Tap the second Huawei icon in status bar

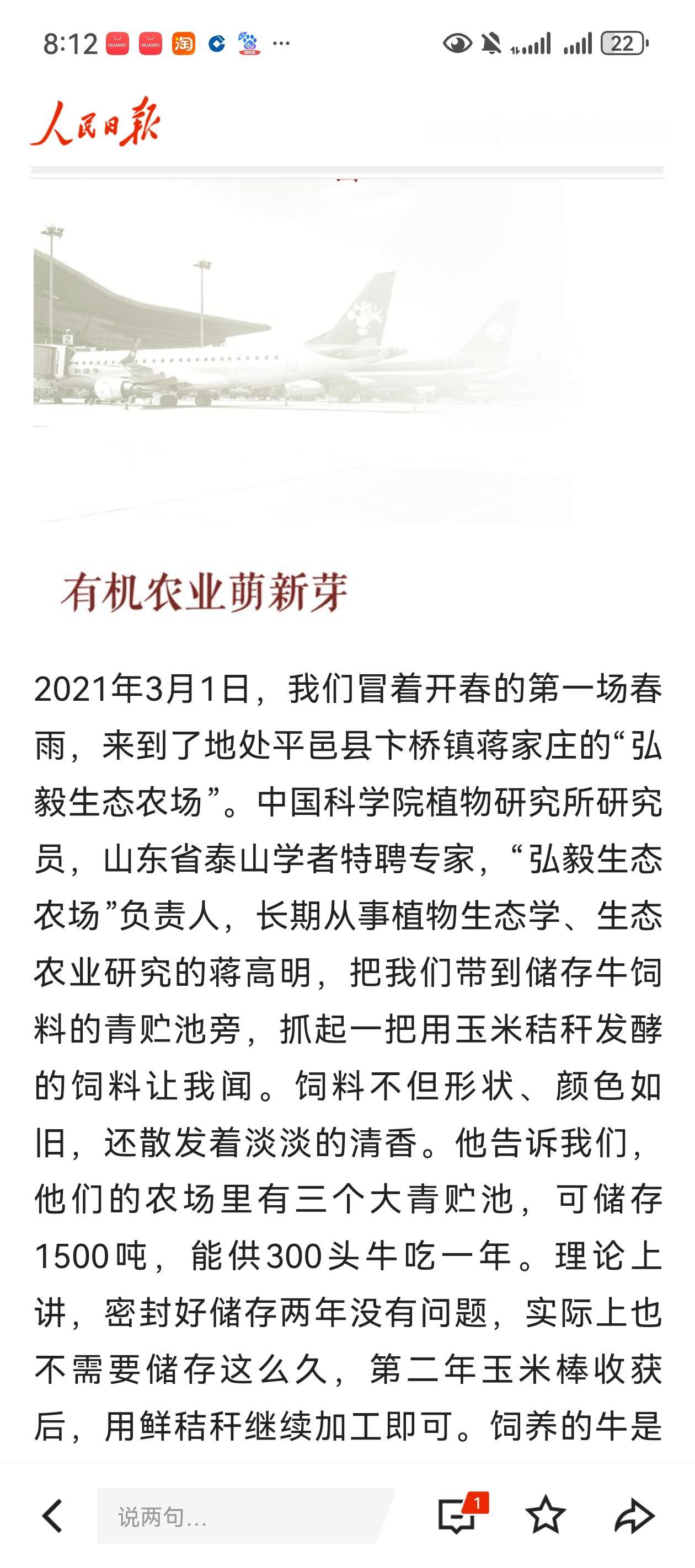pos(150,44)
